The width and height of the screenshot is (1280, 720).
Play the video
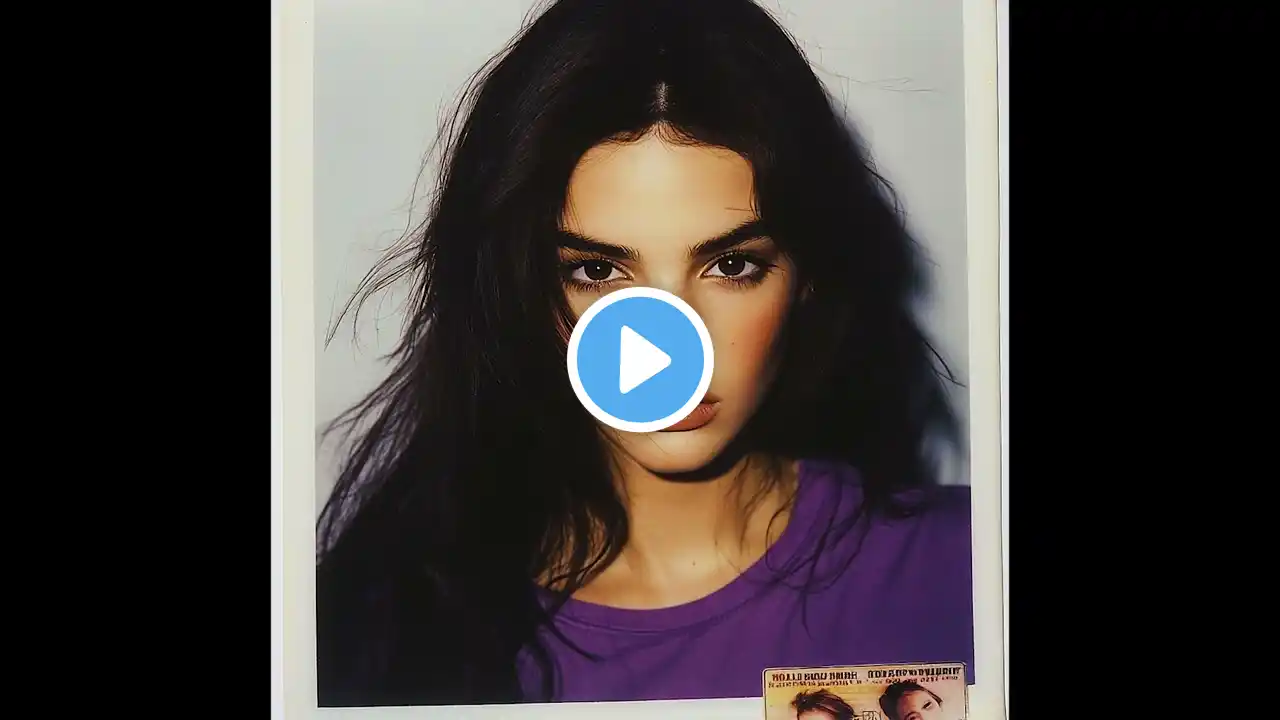click(x=640, y=360)
